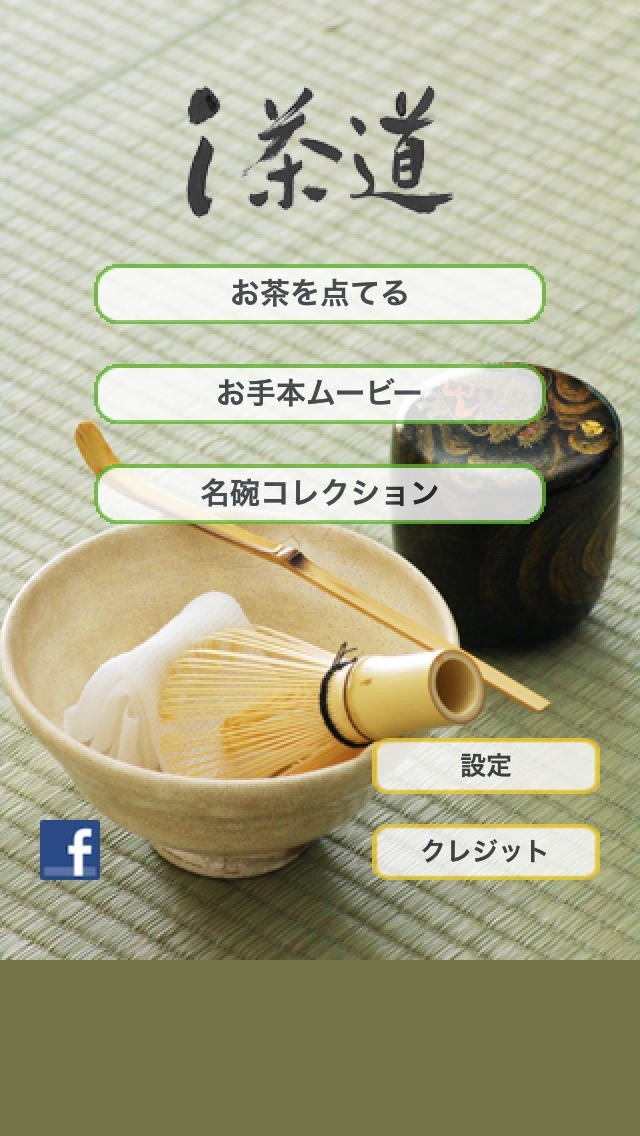View クレジット credits
Viewport: 640px width, 1136px height.
click(486, 852)
